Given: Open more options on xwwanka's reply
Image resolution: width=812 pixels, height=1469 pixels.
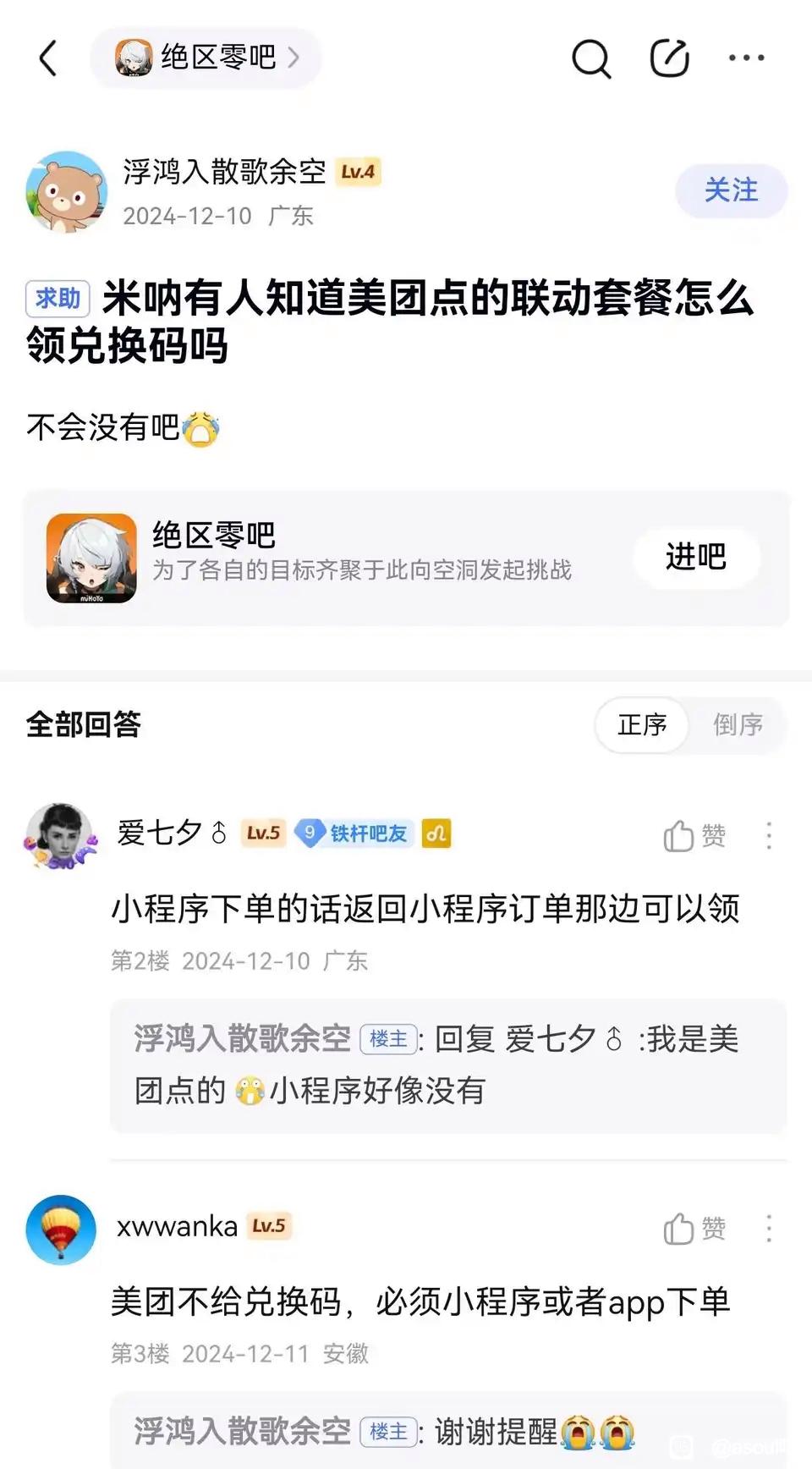Looking at the screenshot, I should point(769,1229).
